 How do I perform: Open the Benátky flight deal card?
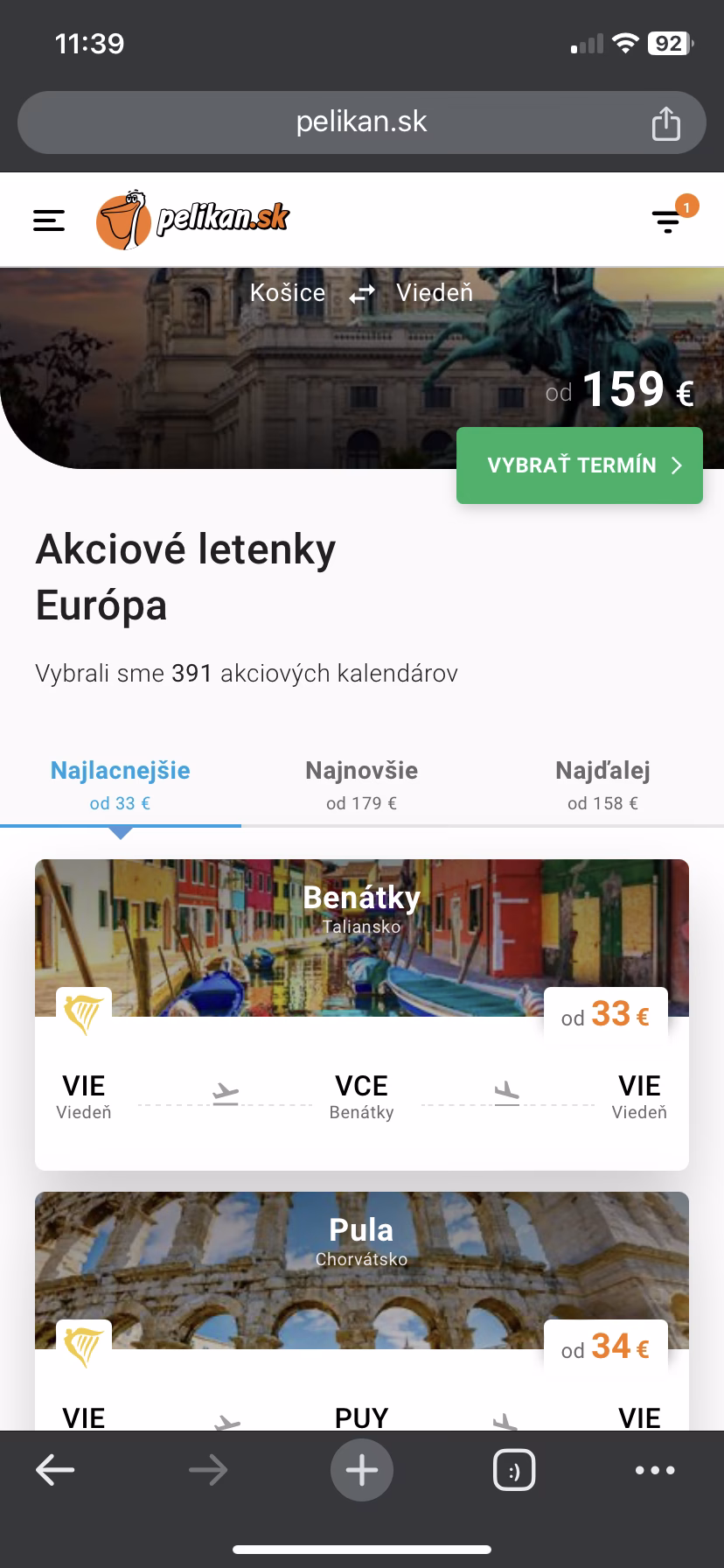[x=361, y=1015]
